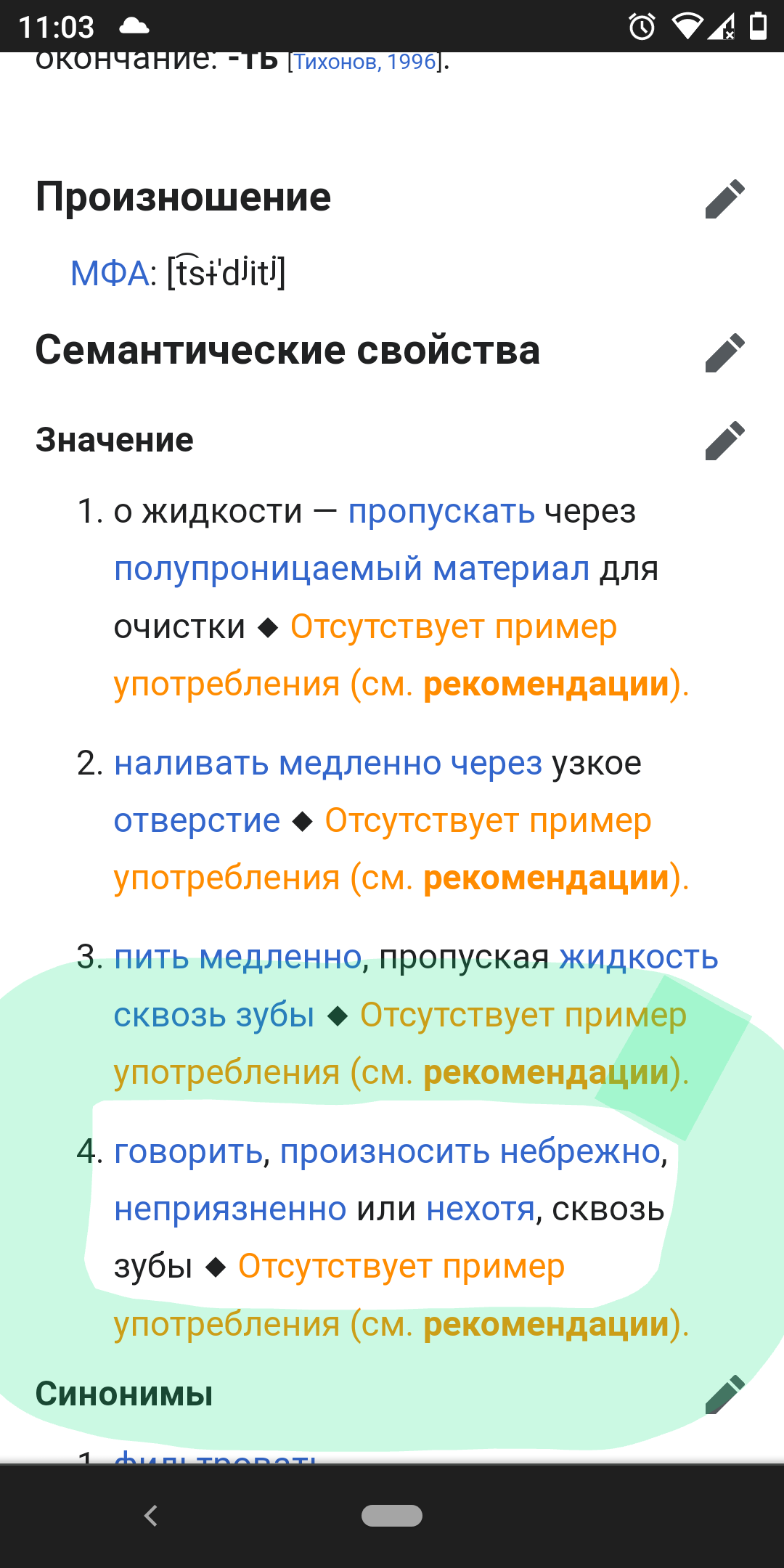Open the неприязненно link

(x=230, y=1209)
